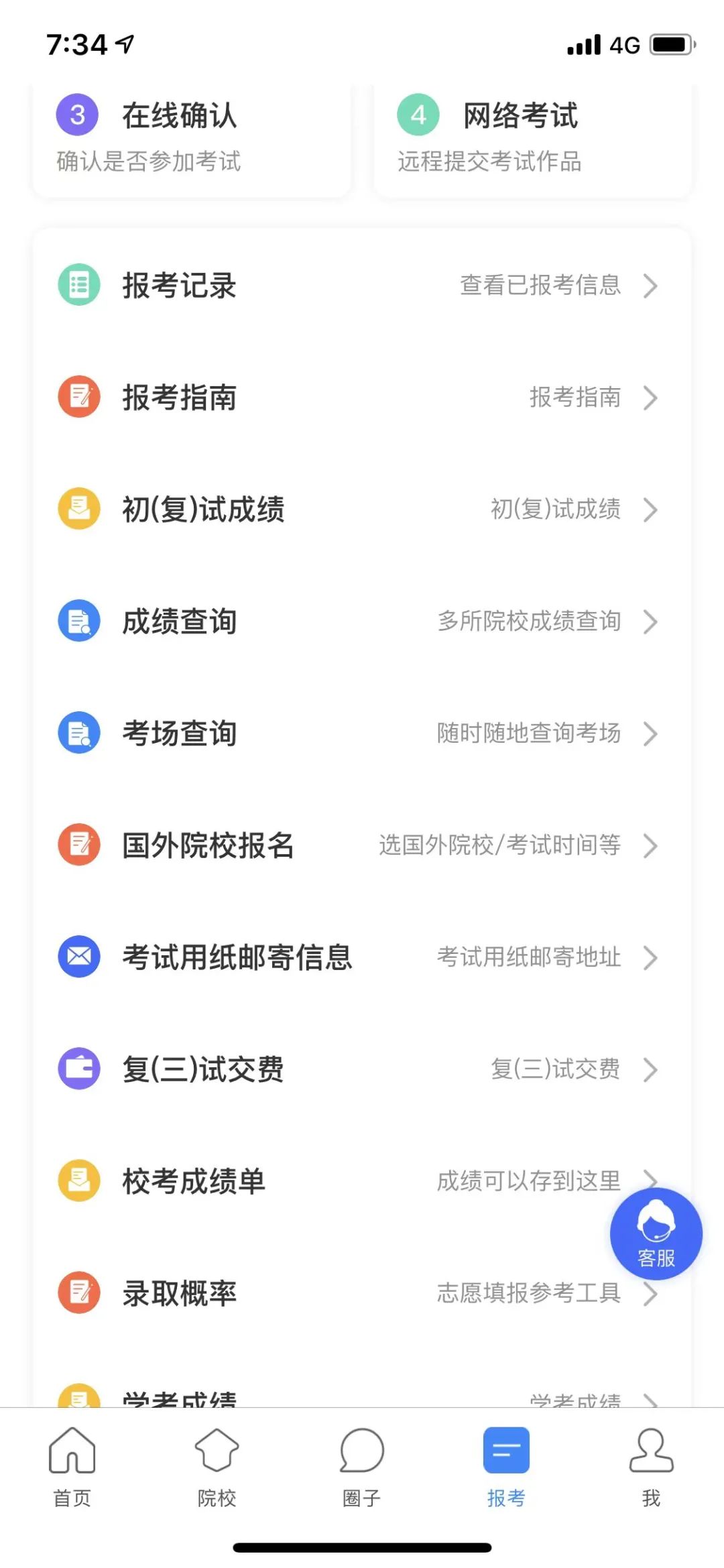Open 考试用纸邮寄信息 mailing address
The height and width of the screenshot is (1568, 724).
[x=362, y=957]
